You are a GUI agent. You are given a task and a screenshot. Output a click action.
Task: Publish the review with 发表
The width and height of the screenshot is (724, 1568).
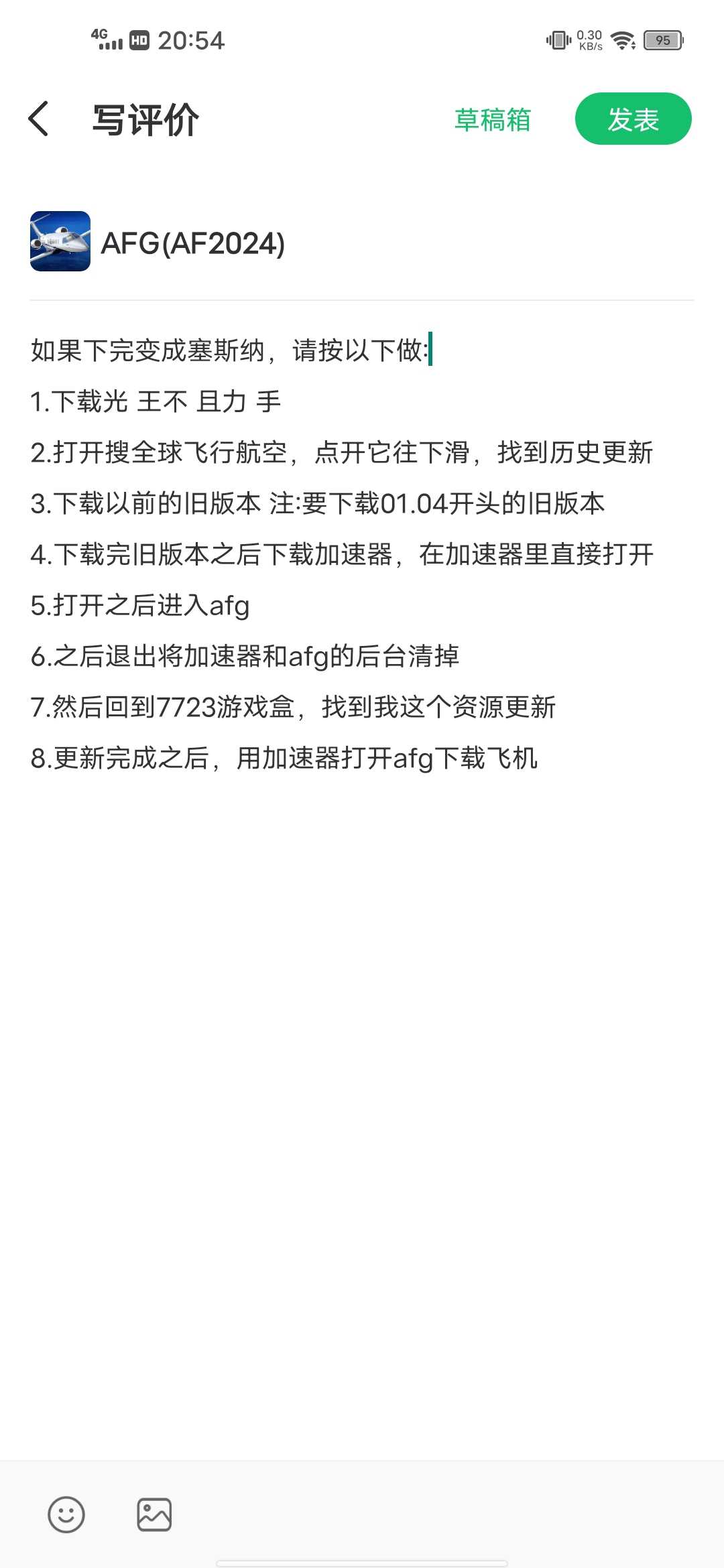tap(633, 119)
